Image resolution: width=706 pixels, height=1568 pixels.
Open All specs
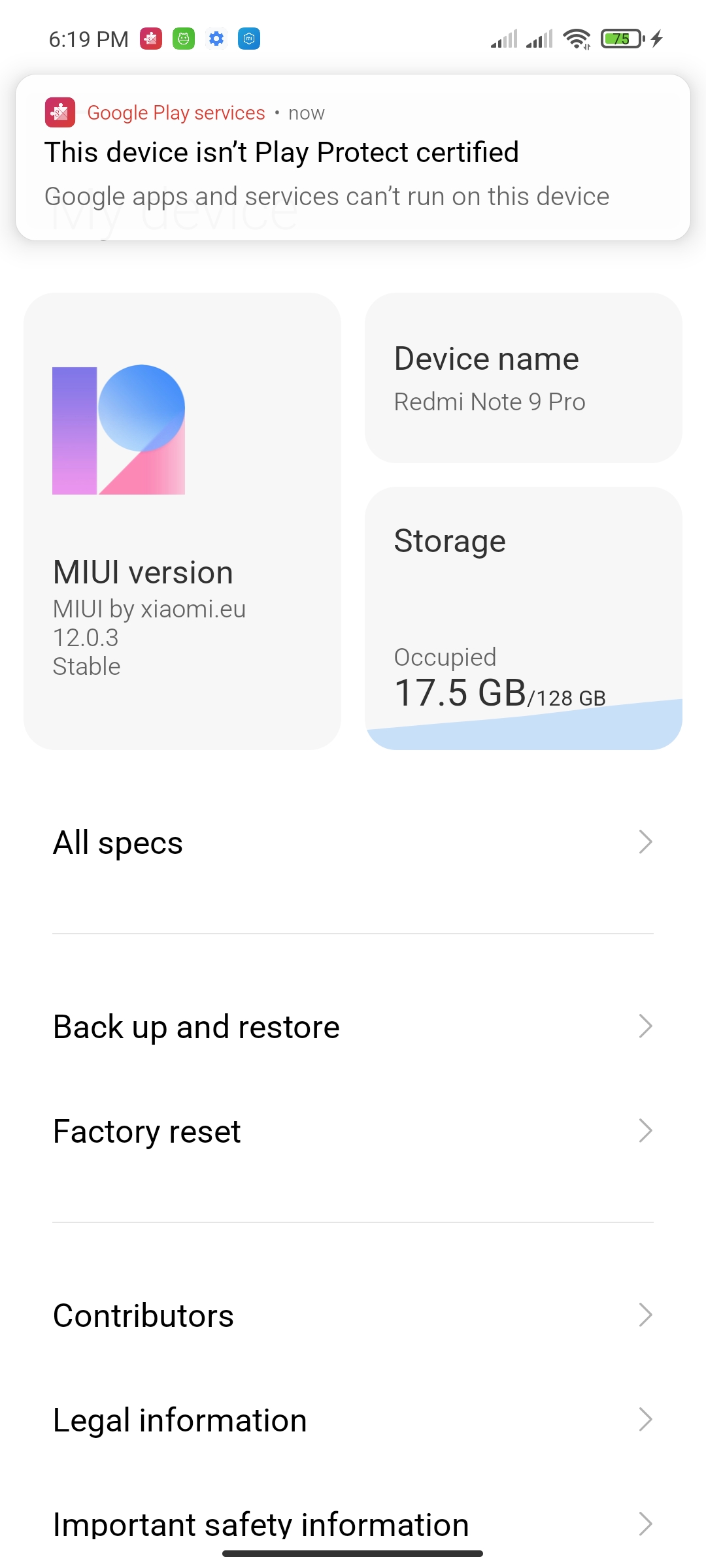353,842
